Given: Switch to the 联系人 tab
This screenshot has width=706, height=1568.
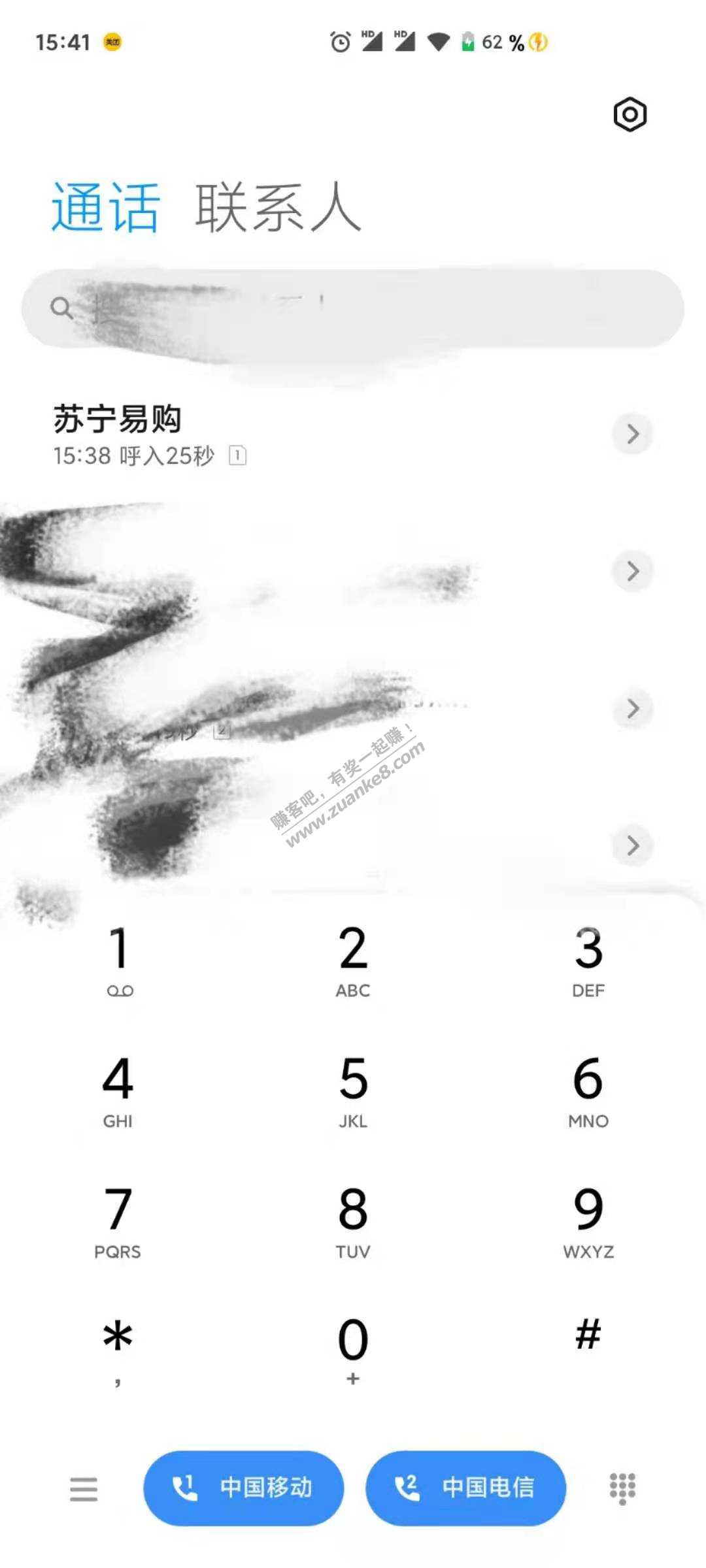Looking at the screenshot, I should pyautogui.click(x=278, y=208).
